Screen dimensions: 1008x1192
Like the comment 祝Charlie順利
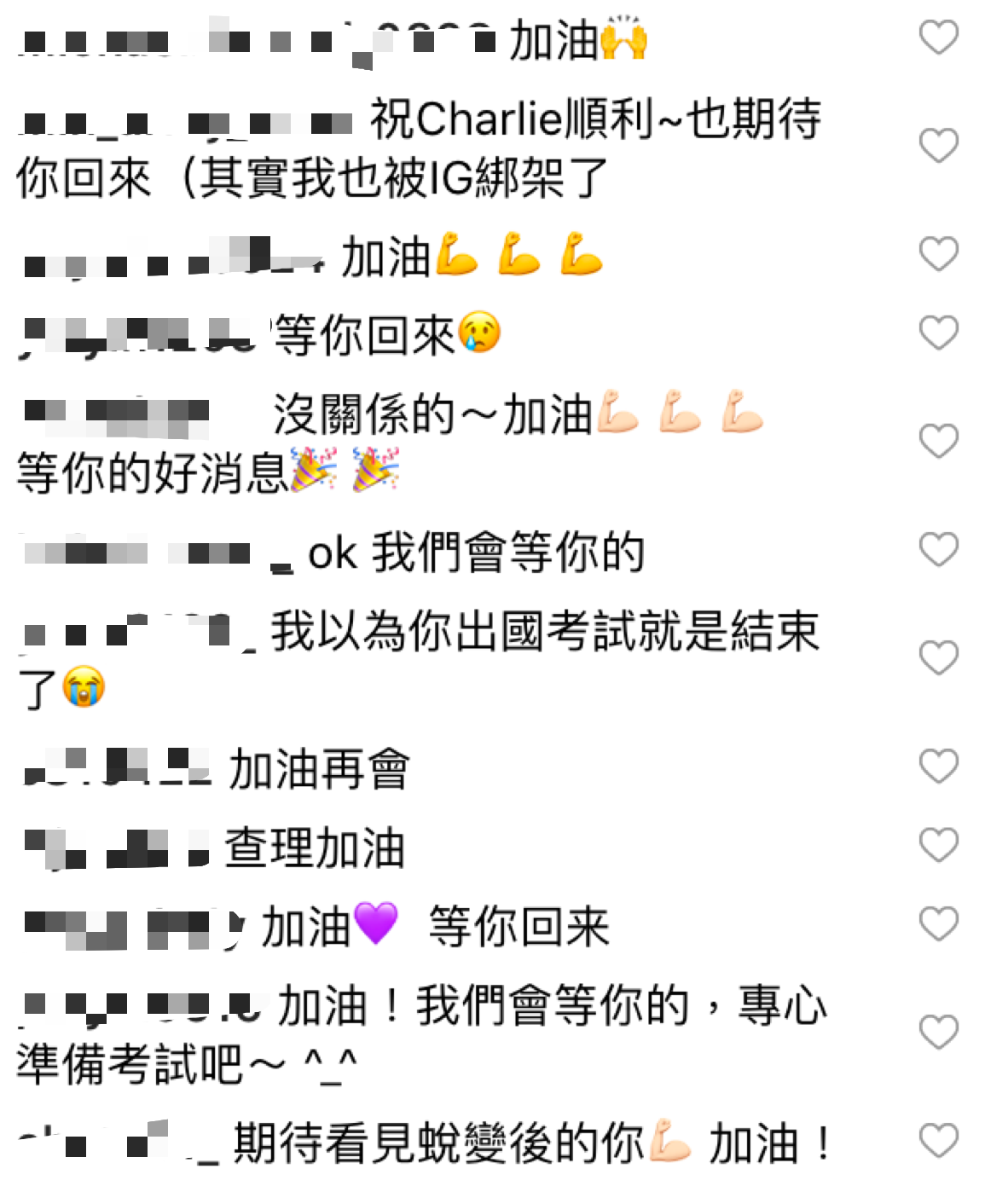point(938,146)
